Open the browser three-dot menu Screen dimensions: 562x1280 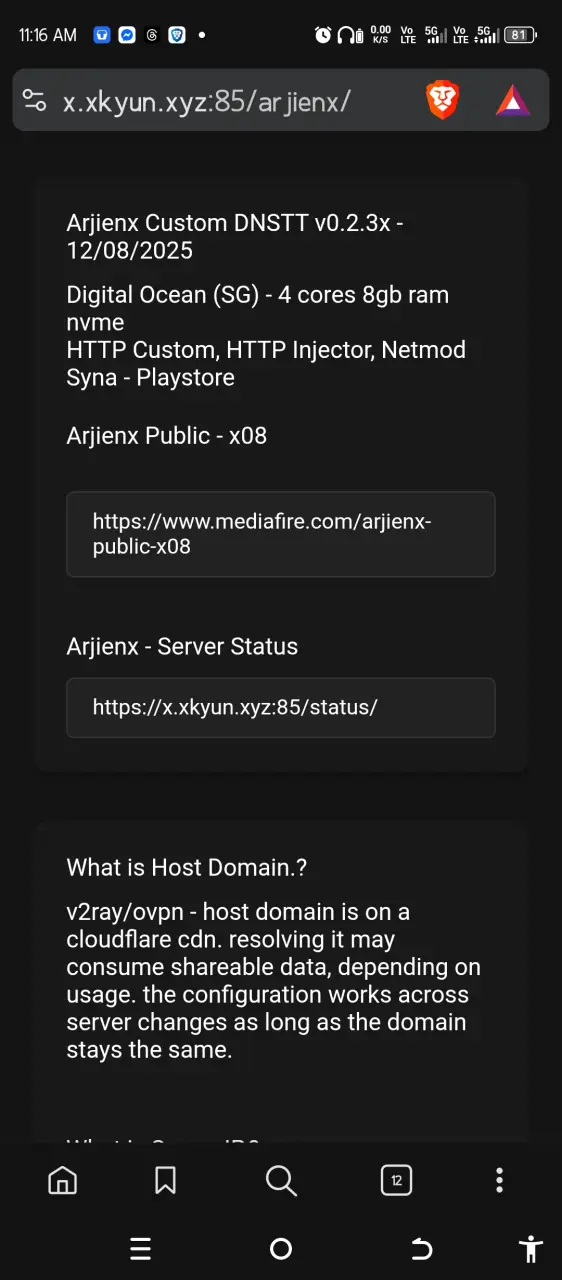click(499, 1181)
